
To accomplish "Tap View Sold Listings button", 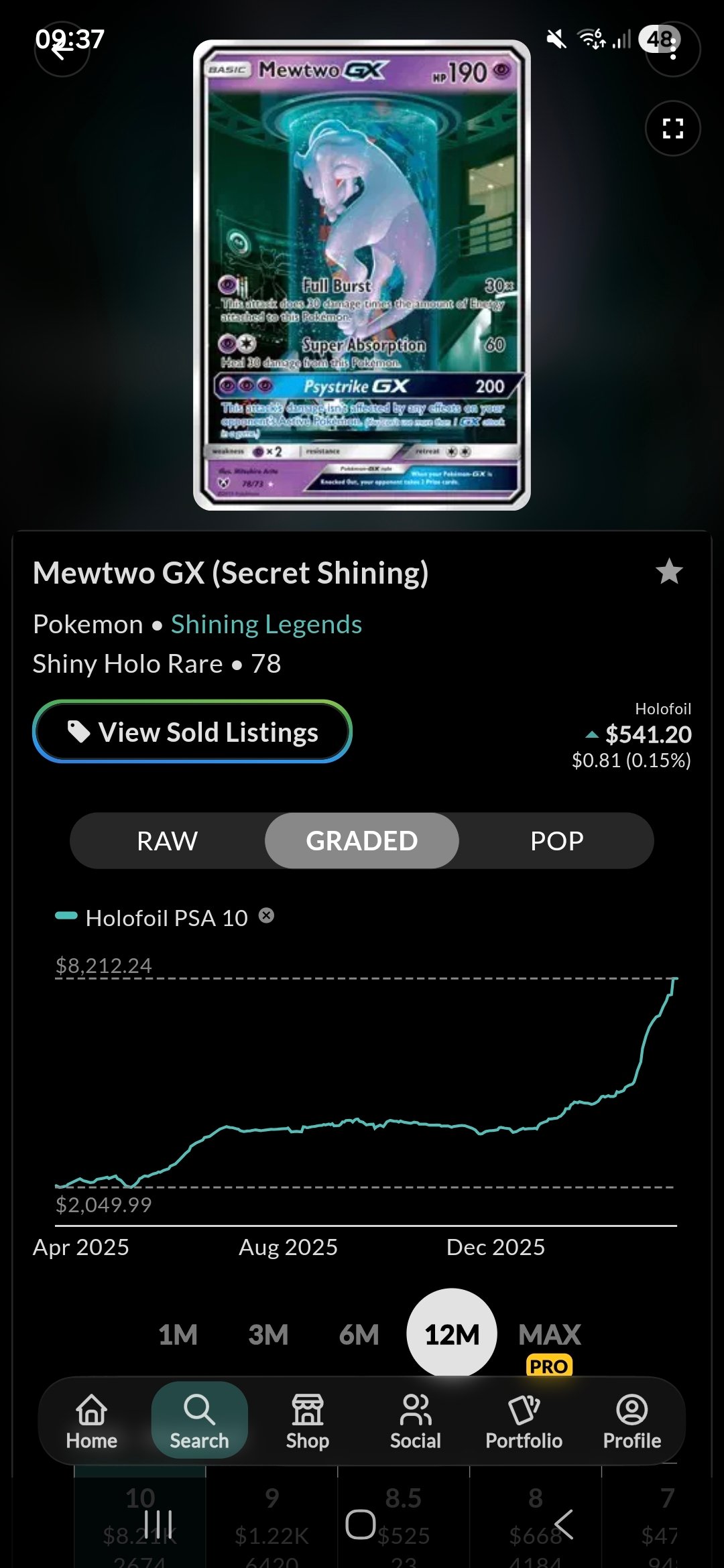I will click(x=192, y=732).
